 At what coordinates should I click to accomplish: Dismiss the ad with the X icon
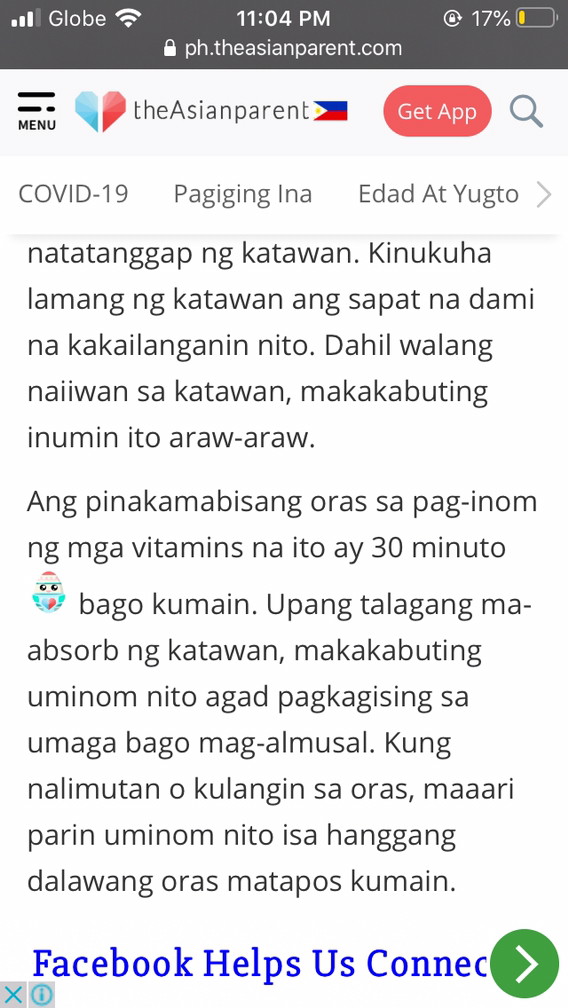pos(13,995)
